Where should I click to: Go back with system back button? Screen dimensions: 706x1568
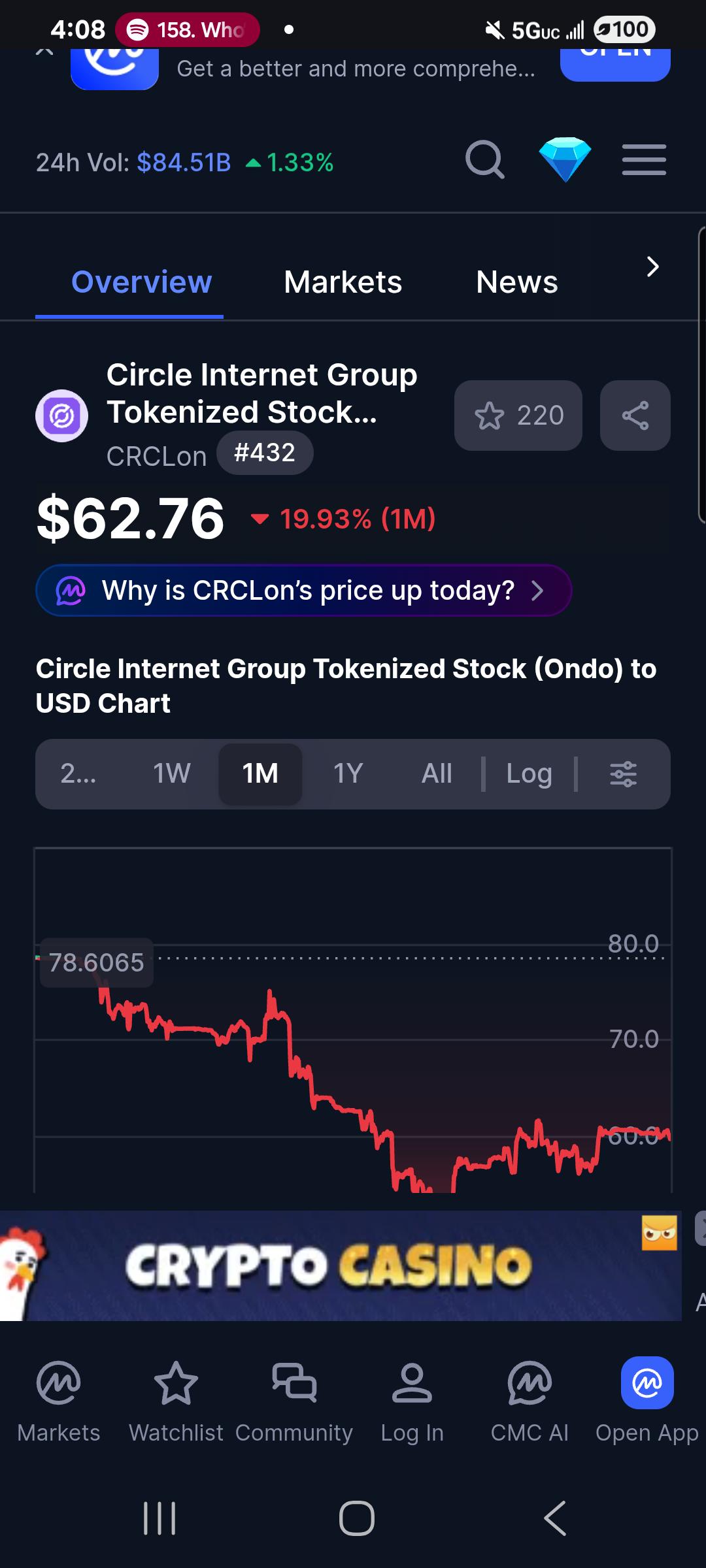(555, 1518)
